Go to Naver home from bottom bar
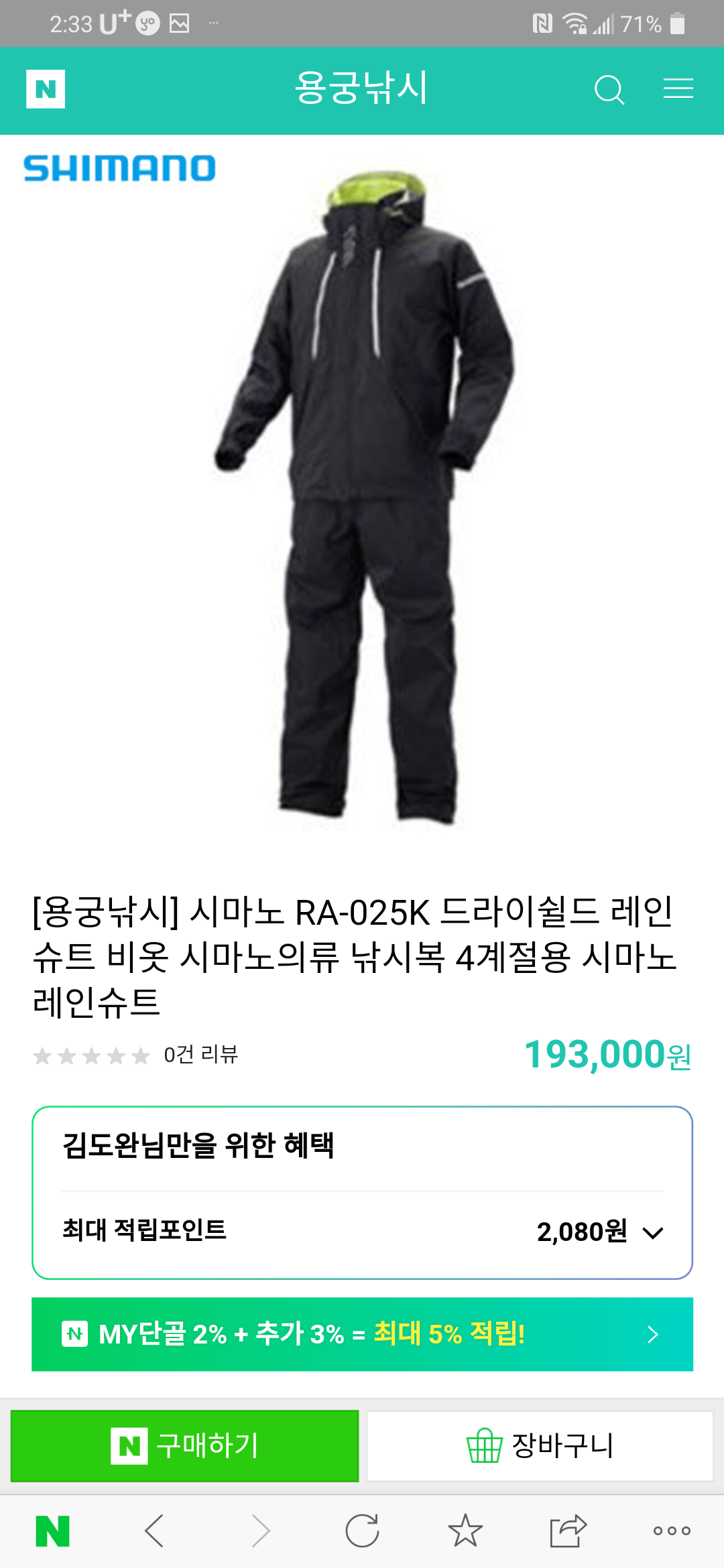Viewport: 724px width, 1568px height. pyautogui.click(x=52, y=1531)
